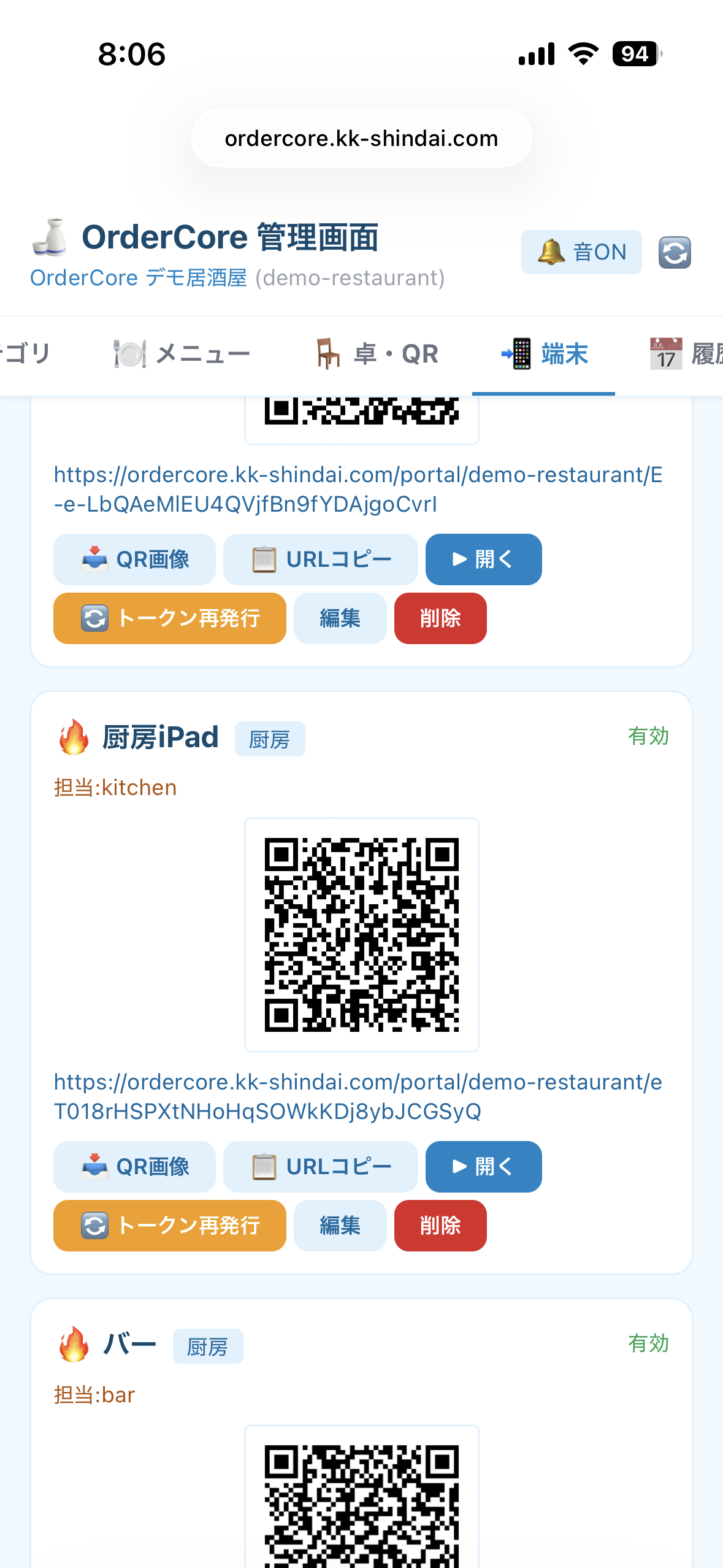Tap 開く for the 厨房iPad device
723x1568 pixels.
pyautogui.click(x=484, y=1167)
